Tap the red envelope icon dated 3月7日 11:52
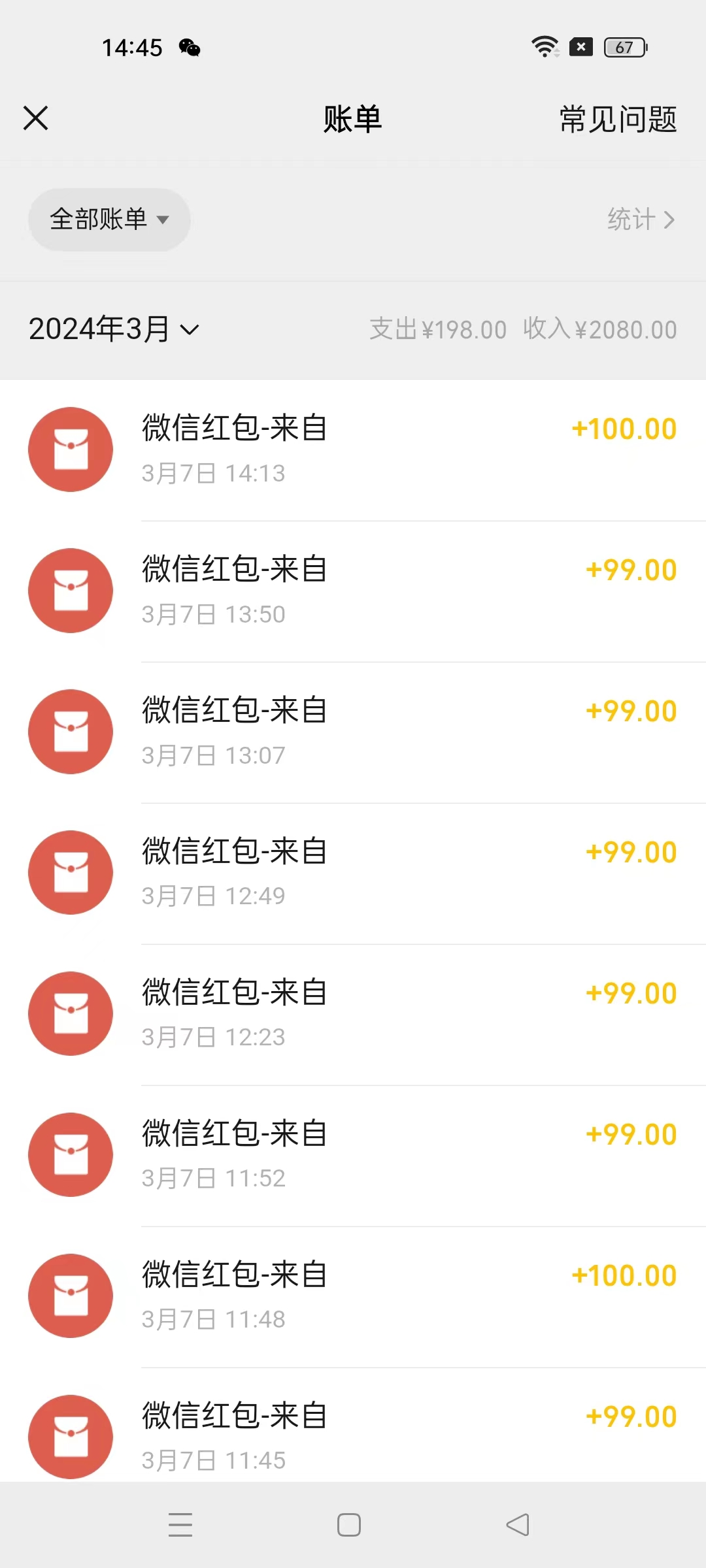The width and height of the screenshot is (706, 1568). pos(71,1154)
